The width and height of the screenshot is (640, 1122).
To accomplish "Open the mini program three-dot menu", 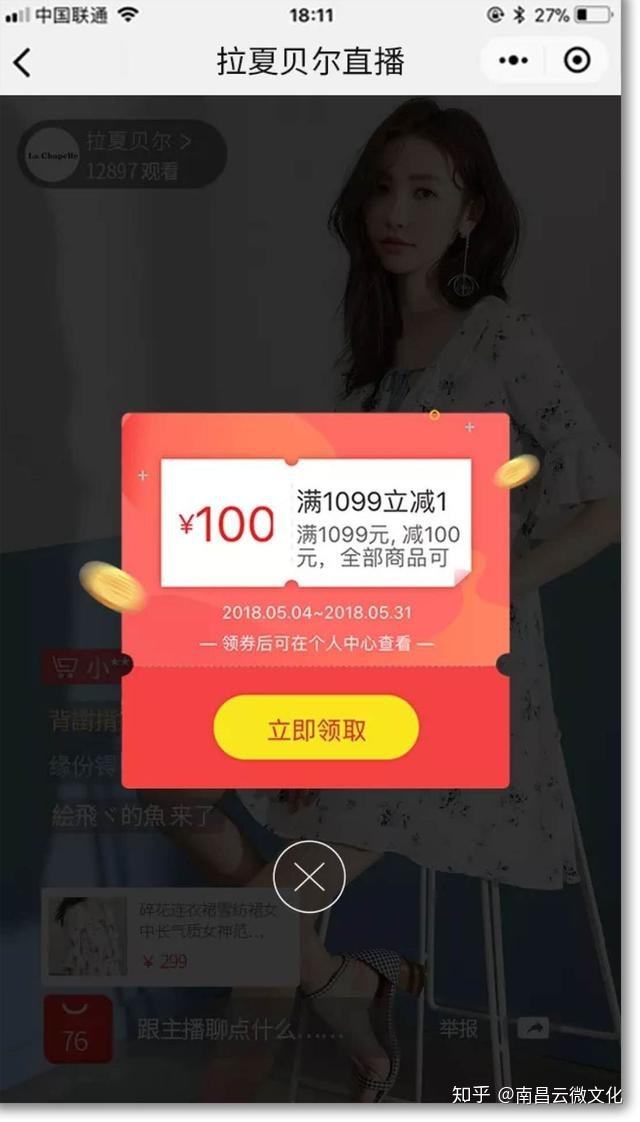I will [x=513, y=61].
